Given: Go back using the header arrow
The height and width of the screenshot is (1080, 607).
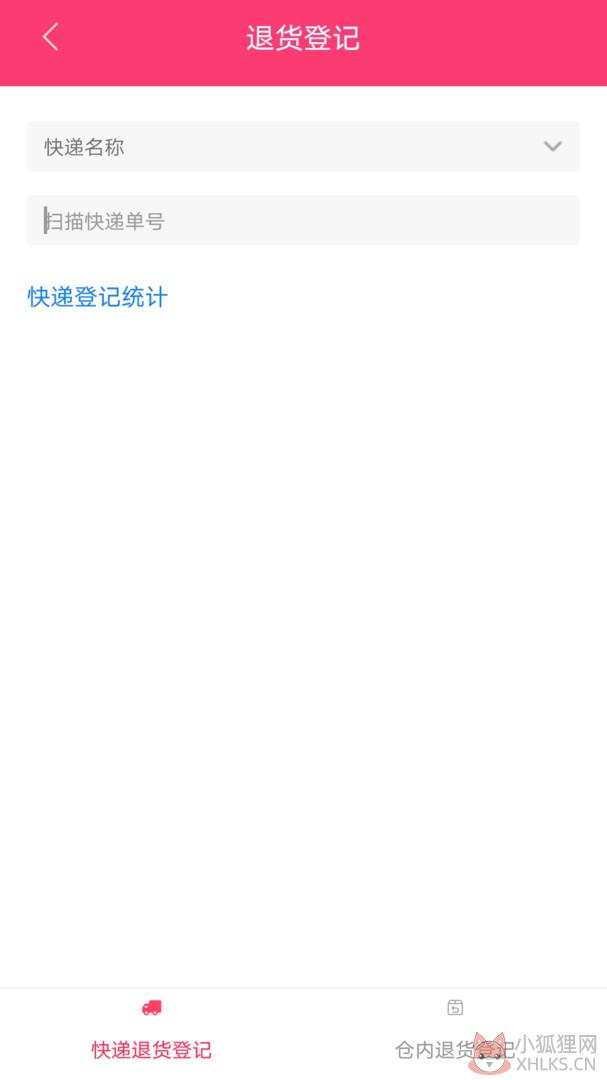Looking at the screenshot, I should [50, 37].
